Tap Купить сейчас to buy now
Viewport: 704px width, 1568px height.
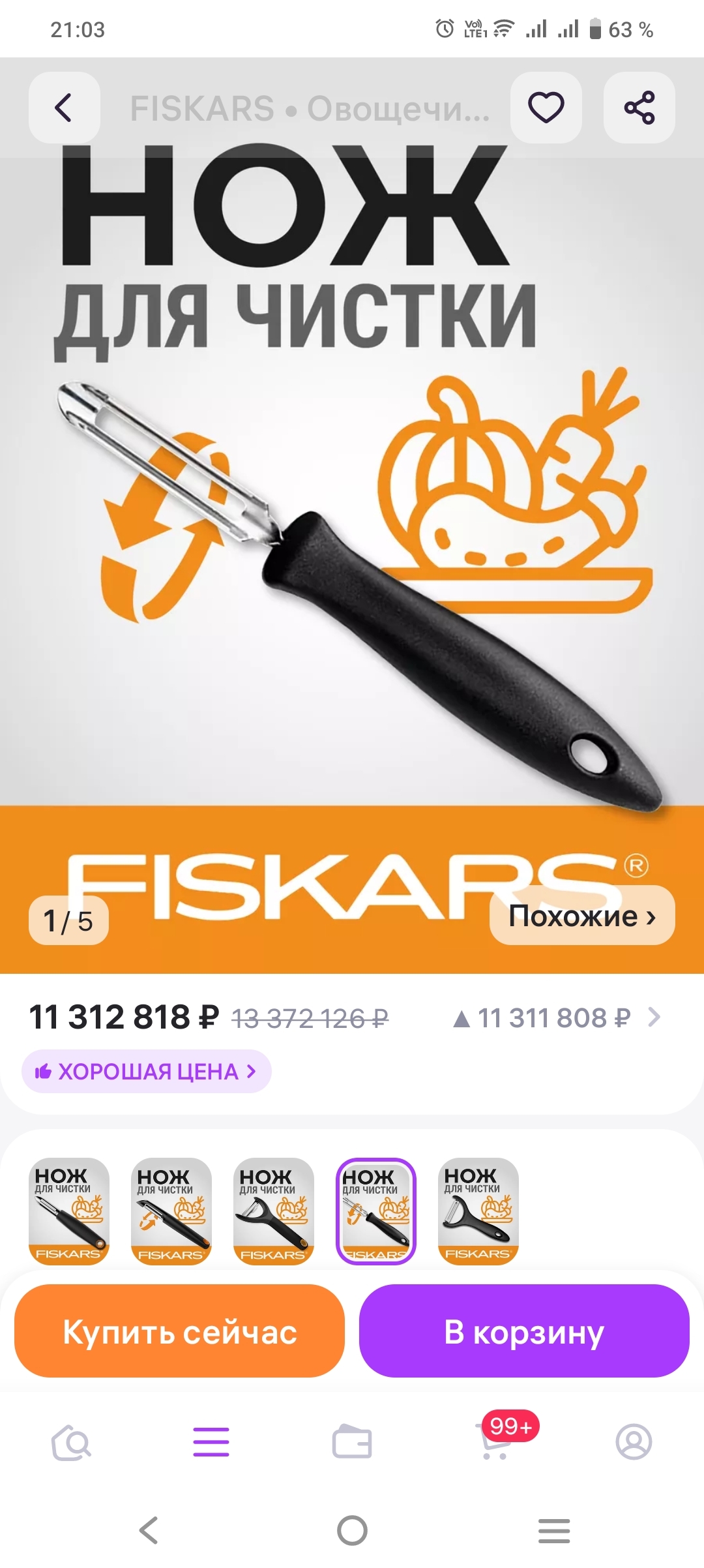[x=179, y=1331]
